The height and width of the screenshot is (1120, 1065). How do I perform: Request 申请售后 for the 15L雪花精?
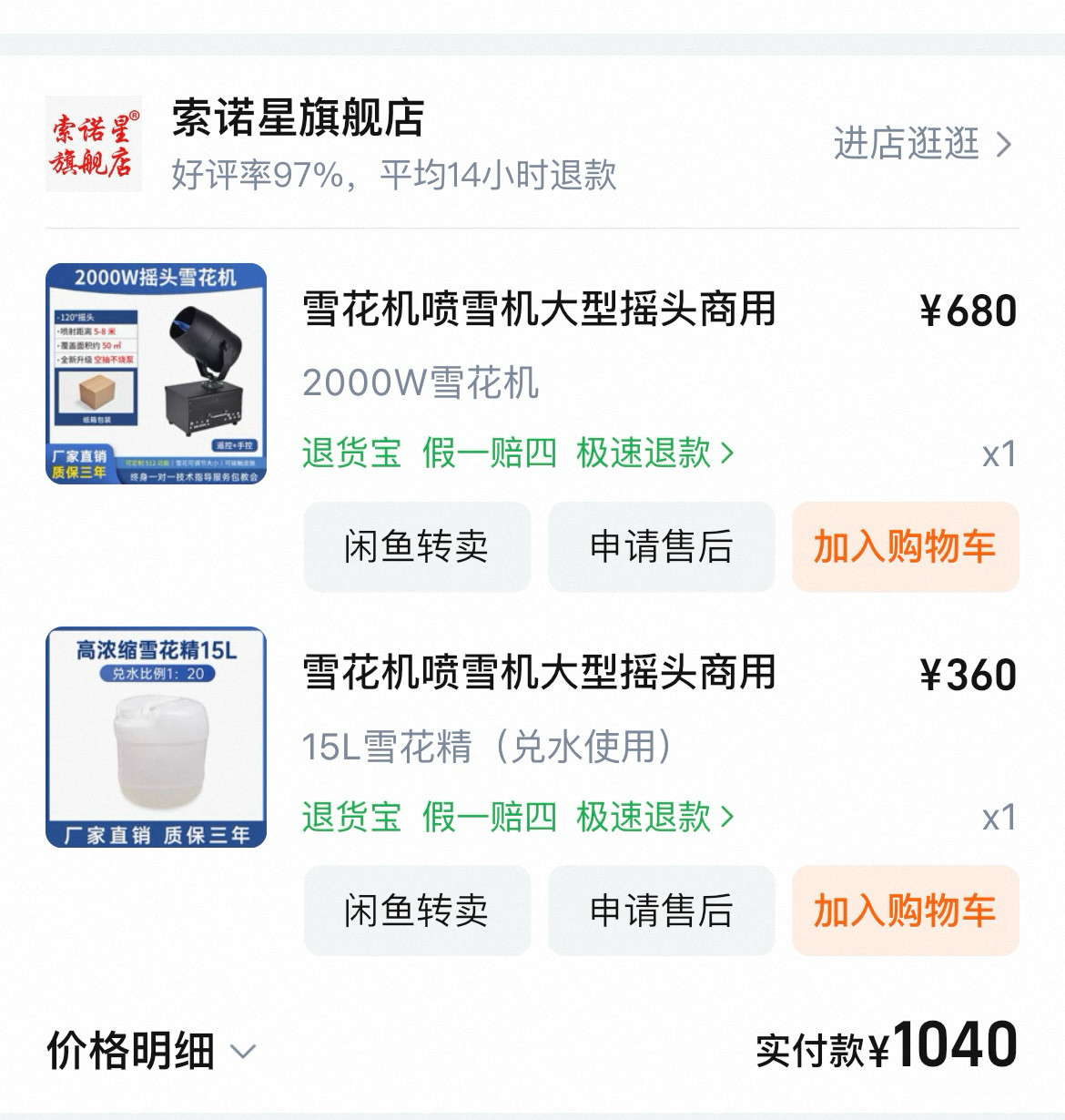point(661,910)
